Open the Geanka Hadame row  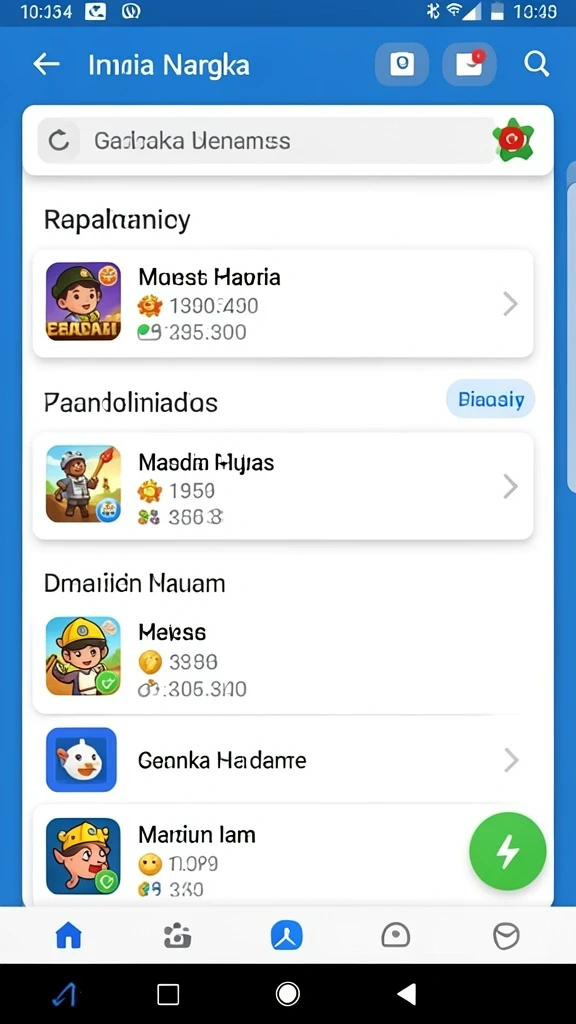(283, 760)
